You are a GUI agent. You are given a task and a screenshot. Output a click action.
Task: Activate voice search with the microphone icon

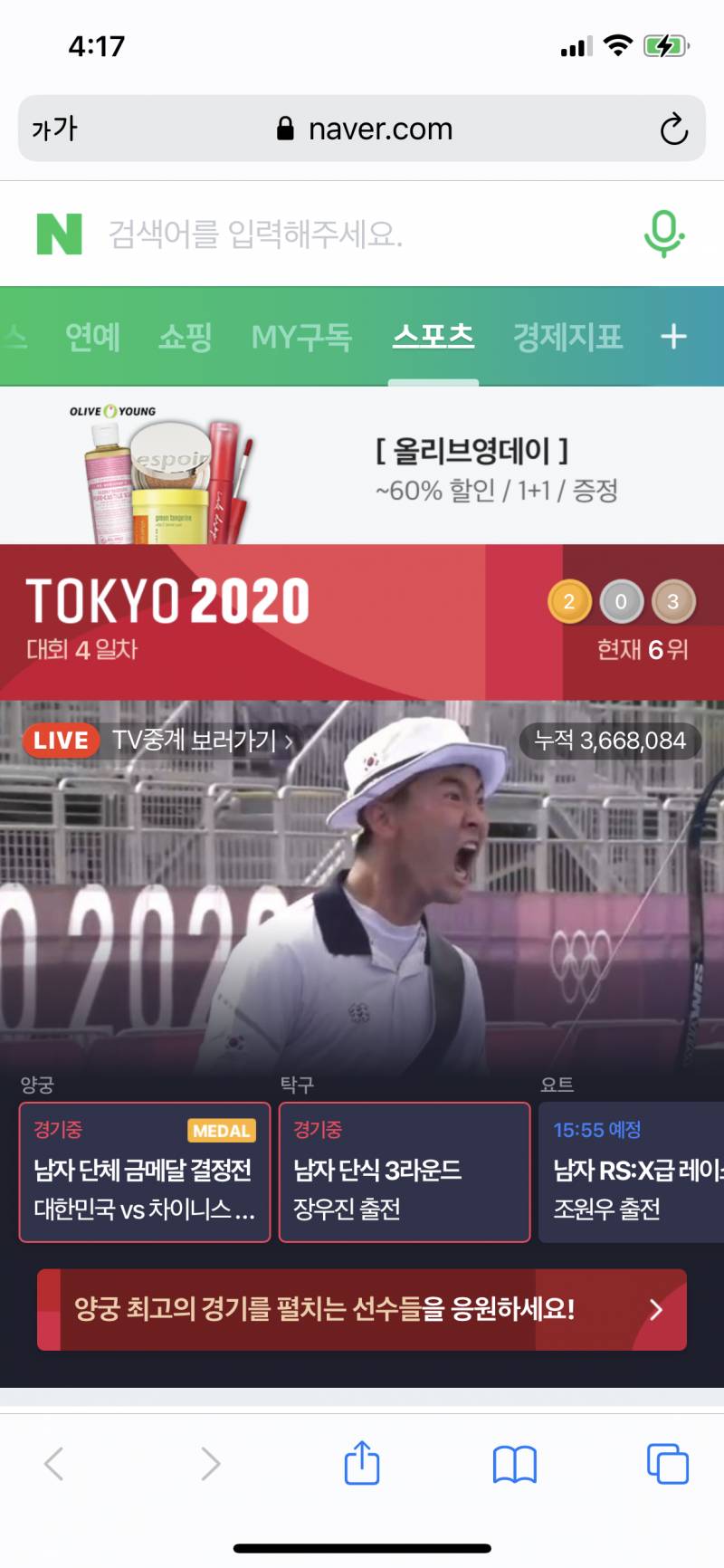(664, 234)
